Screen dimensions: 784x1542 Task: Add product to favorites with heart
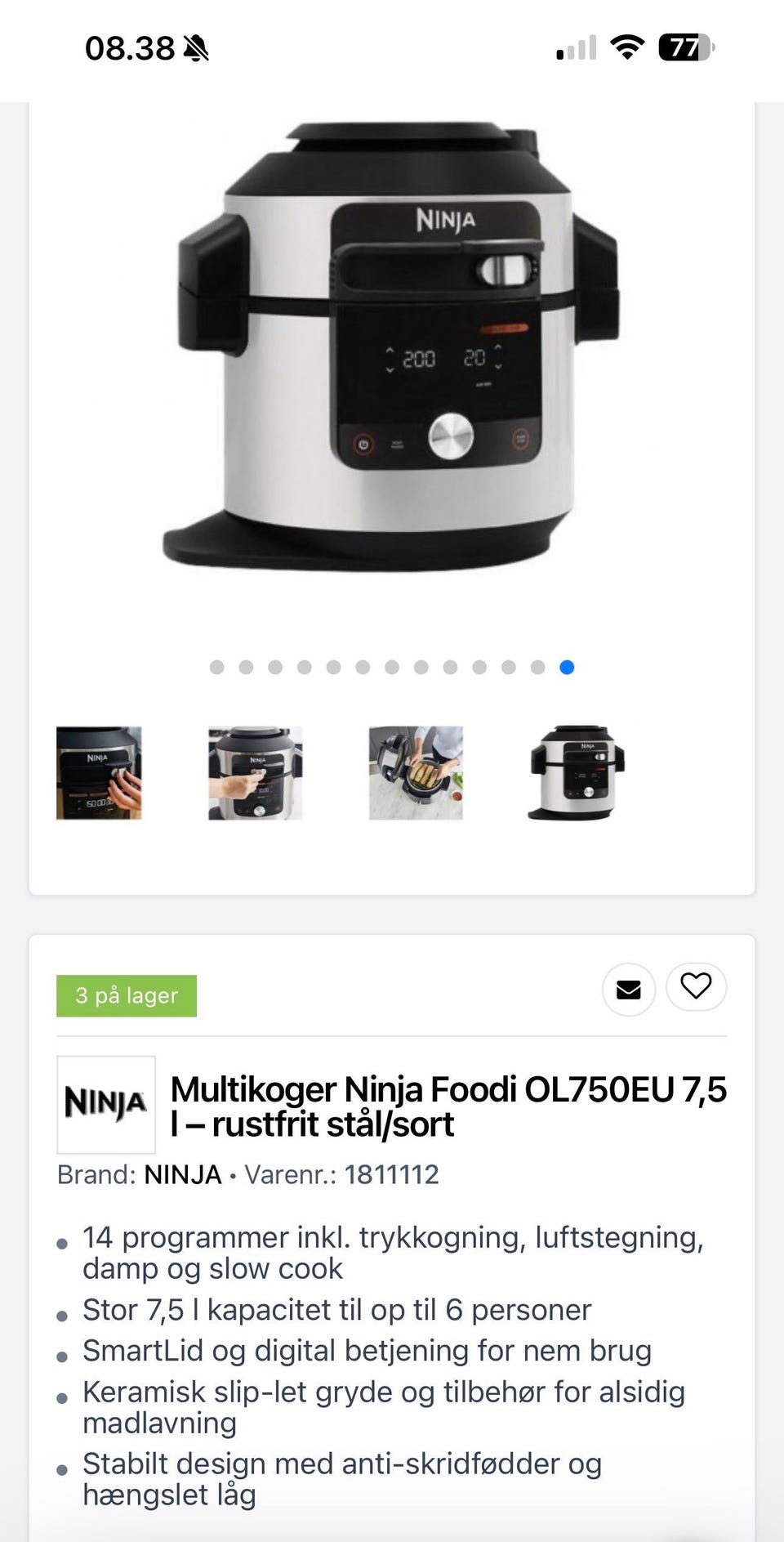pyautogui.click(x=696, y=986)
